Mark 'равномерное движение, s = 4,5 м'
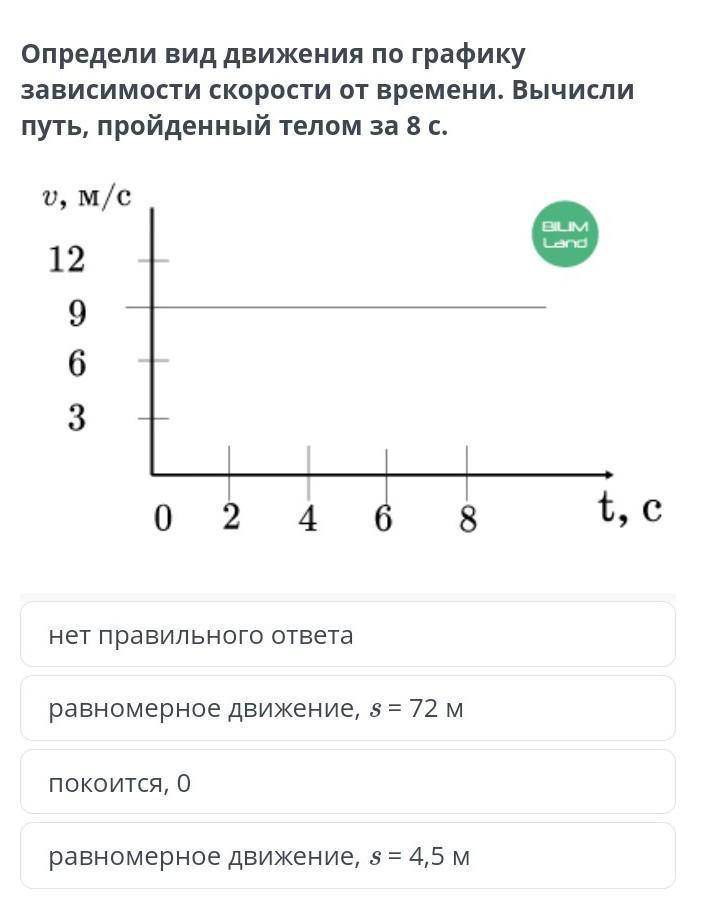The height and width of the screenshot is (913, 708). click(347, 856)
